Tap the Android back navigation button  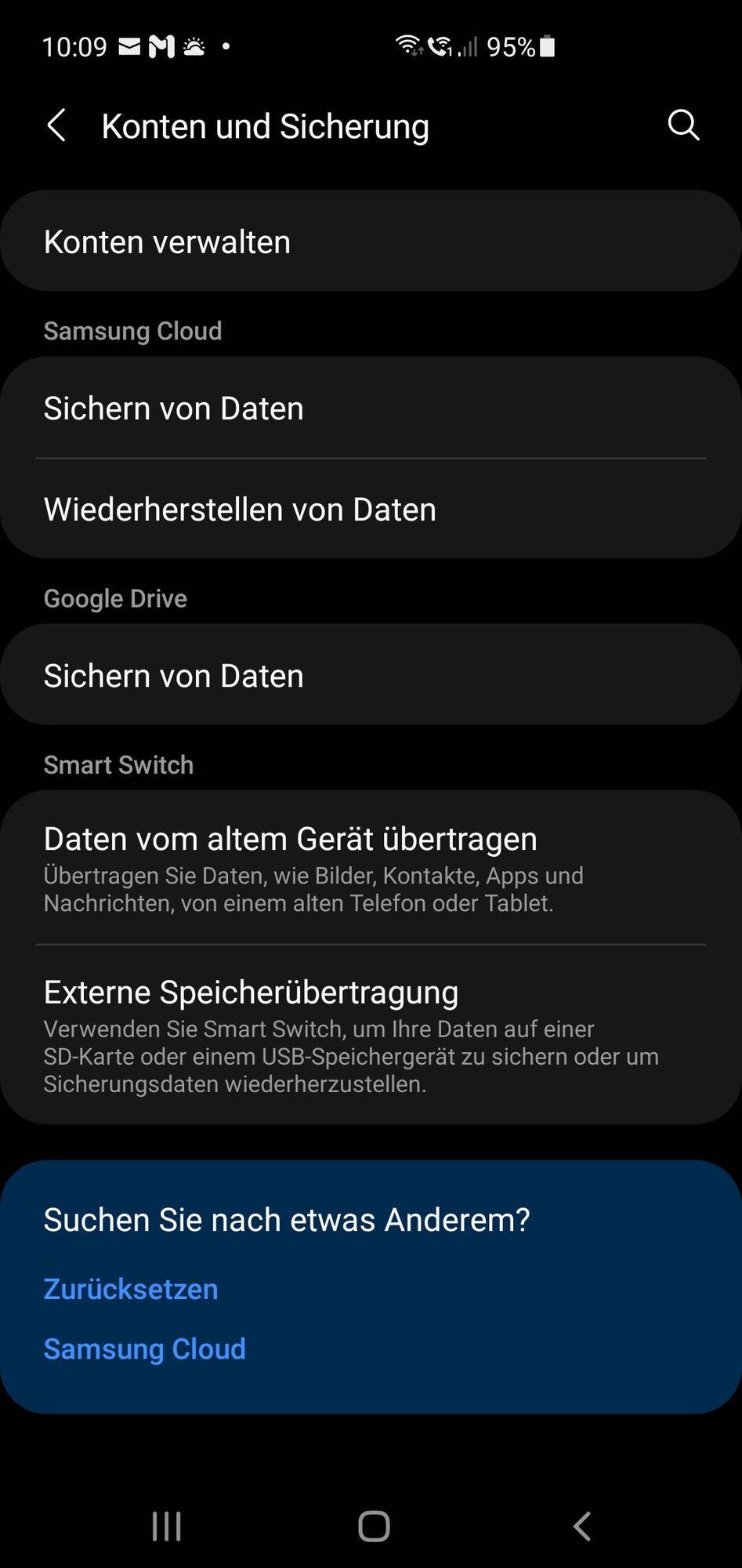(x=581, y=1525)
